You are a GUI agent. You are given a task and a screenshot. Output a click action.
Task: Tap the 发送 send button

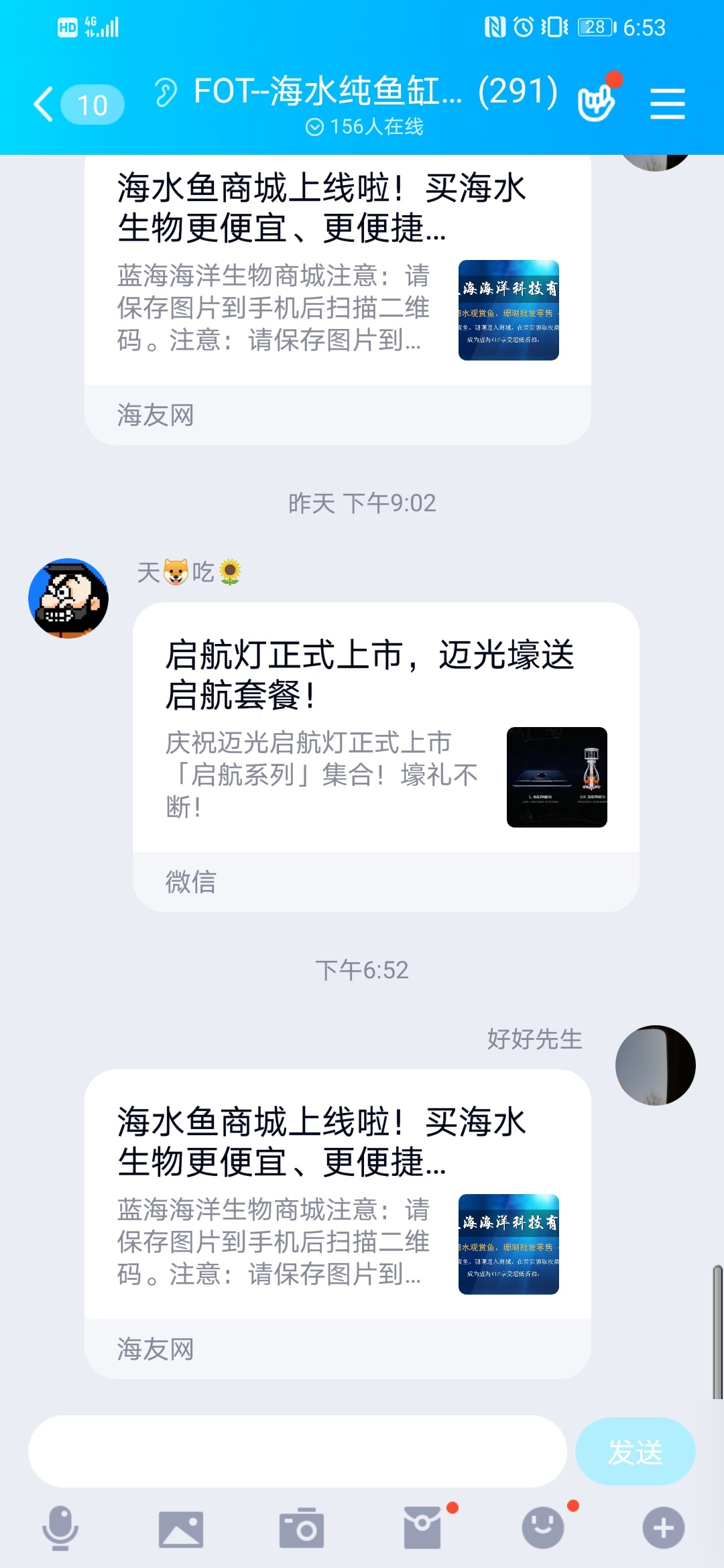(x=634, y=1451)
